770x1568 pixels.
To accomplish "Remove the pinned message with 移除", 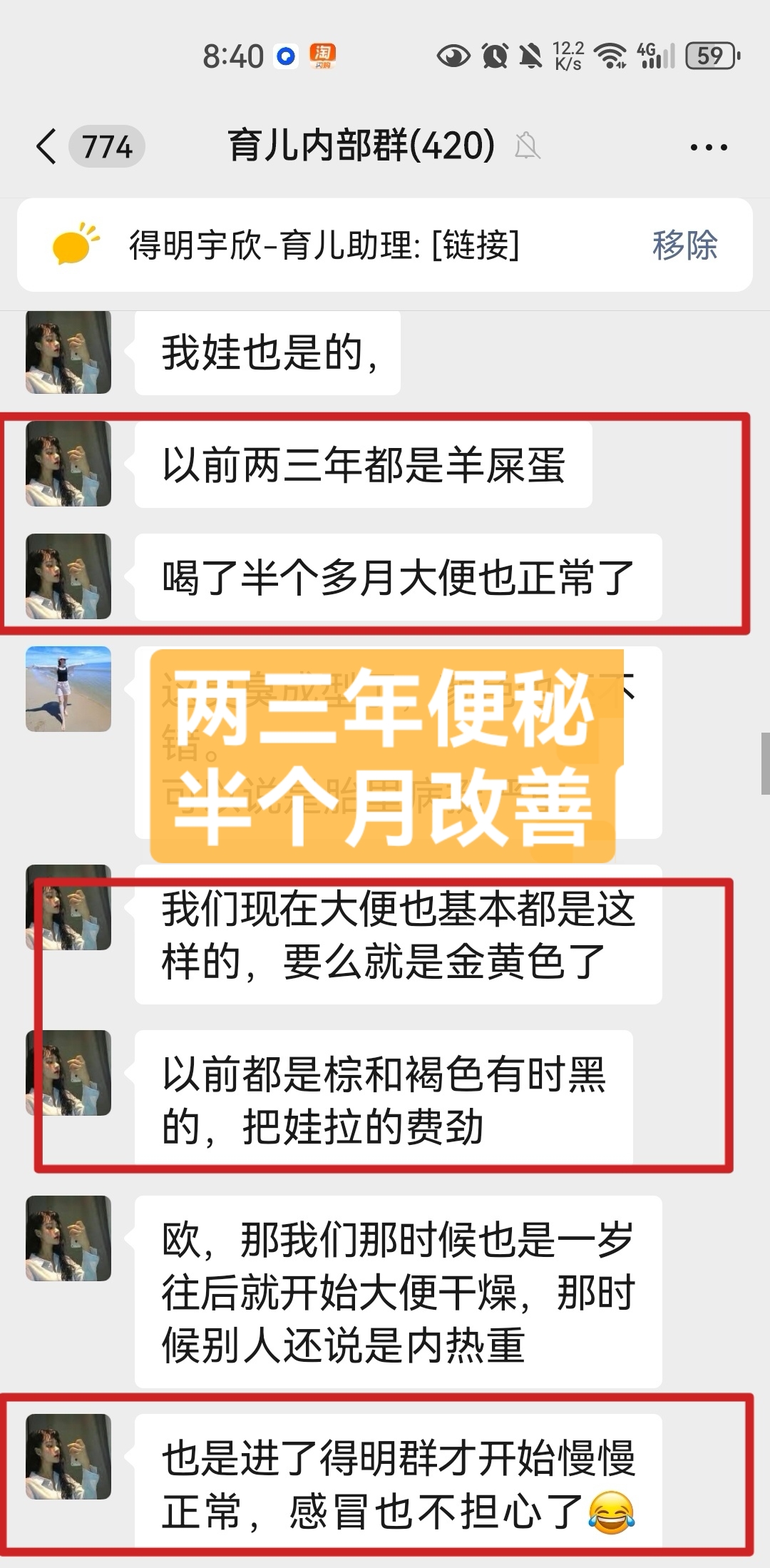I will tap(684, 245).
